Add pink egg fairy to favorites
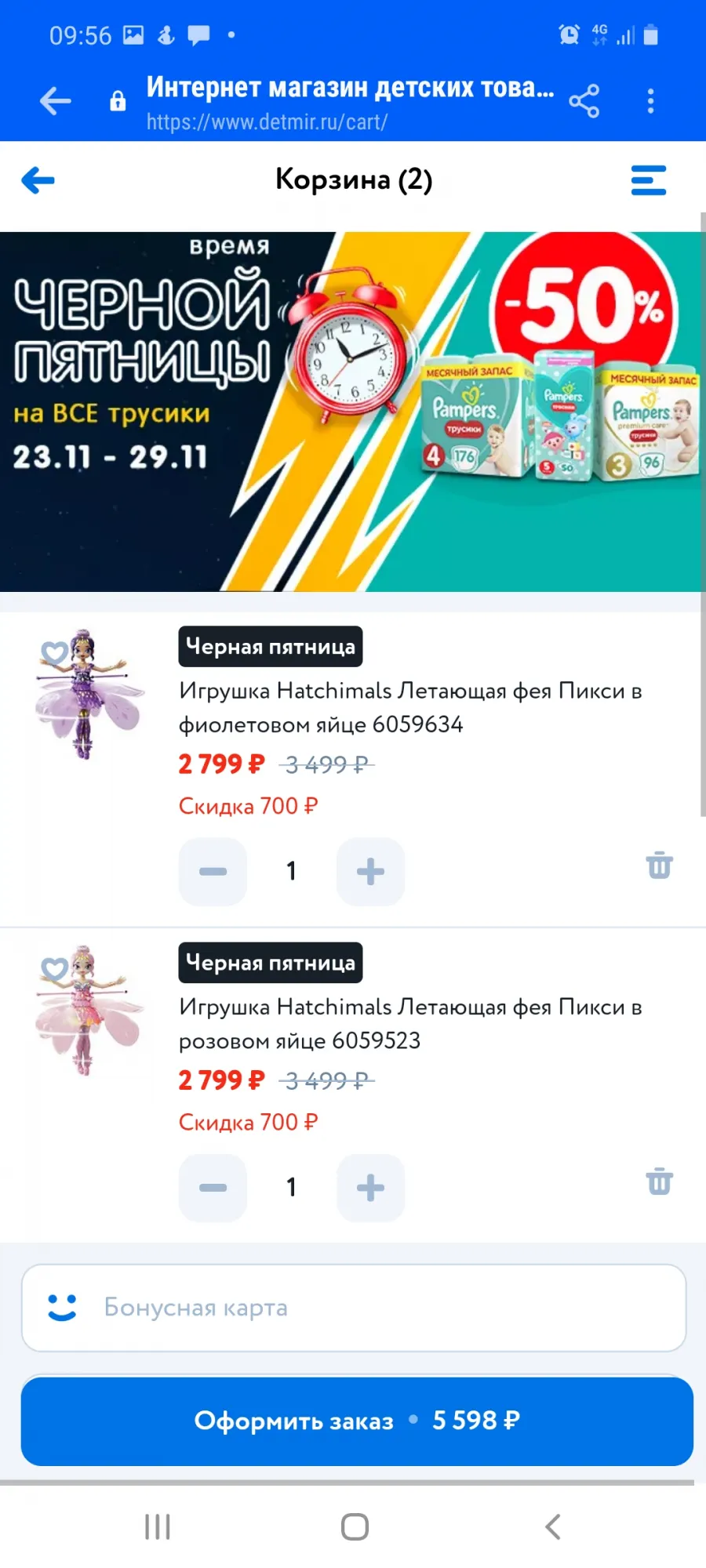 (54, 969)
